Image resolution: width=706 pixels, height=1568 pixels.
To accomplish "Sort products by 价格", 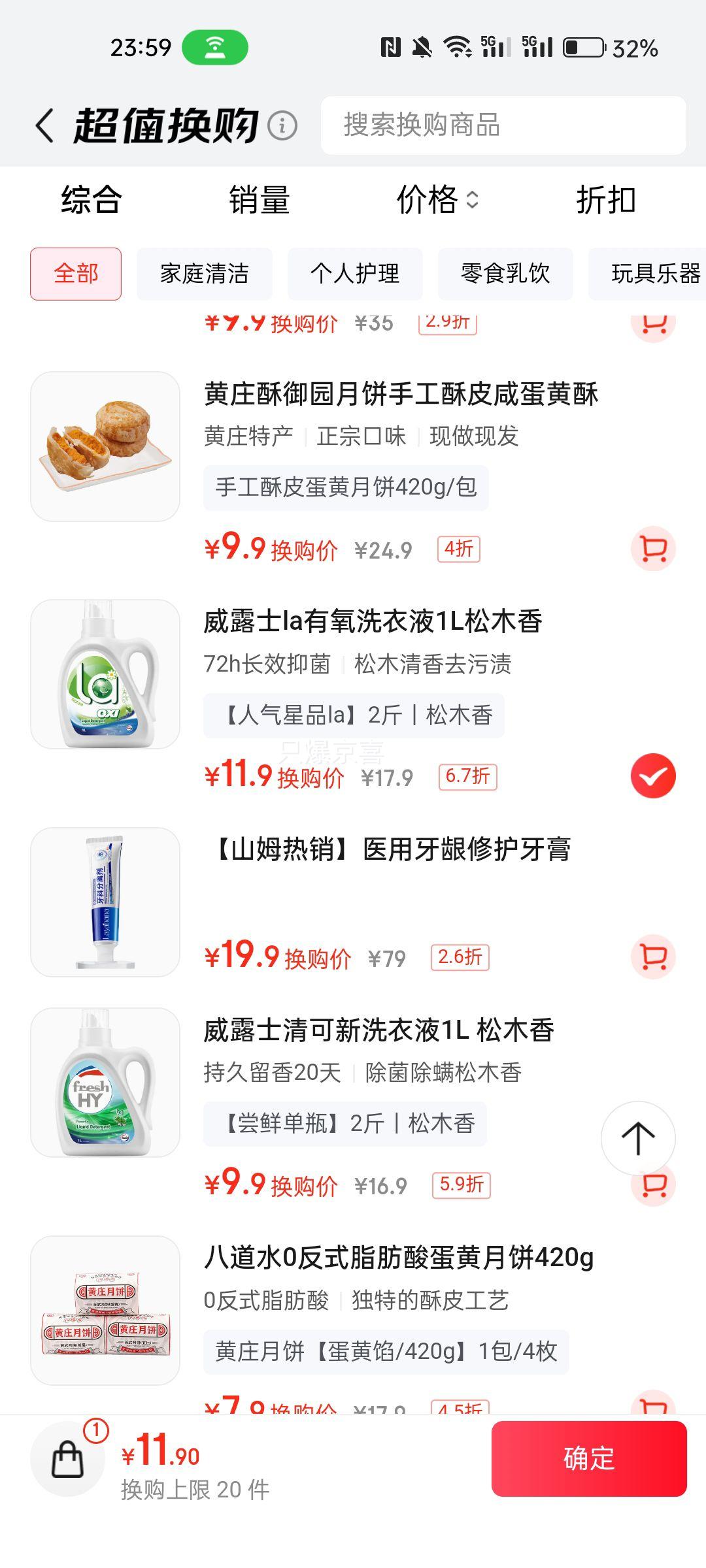I will [437, 200].
